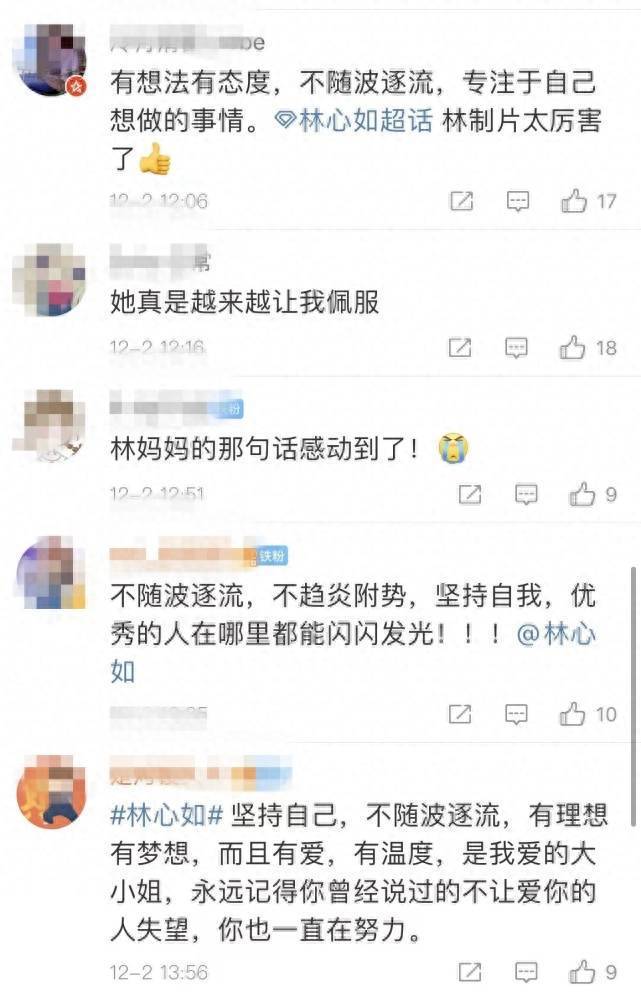Like the comment about 我爱的大小姐

point(582,972)
